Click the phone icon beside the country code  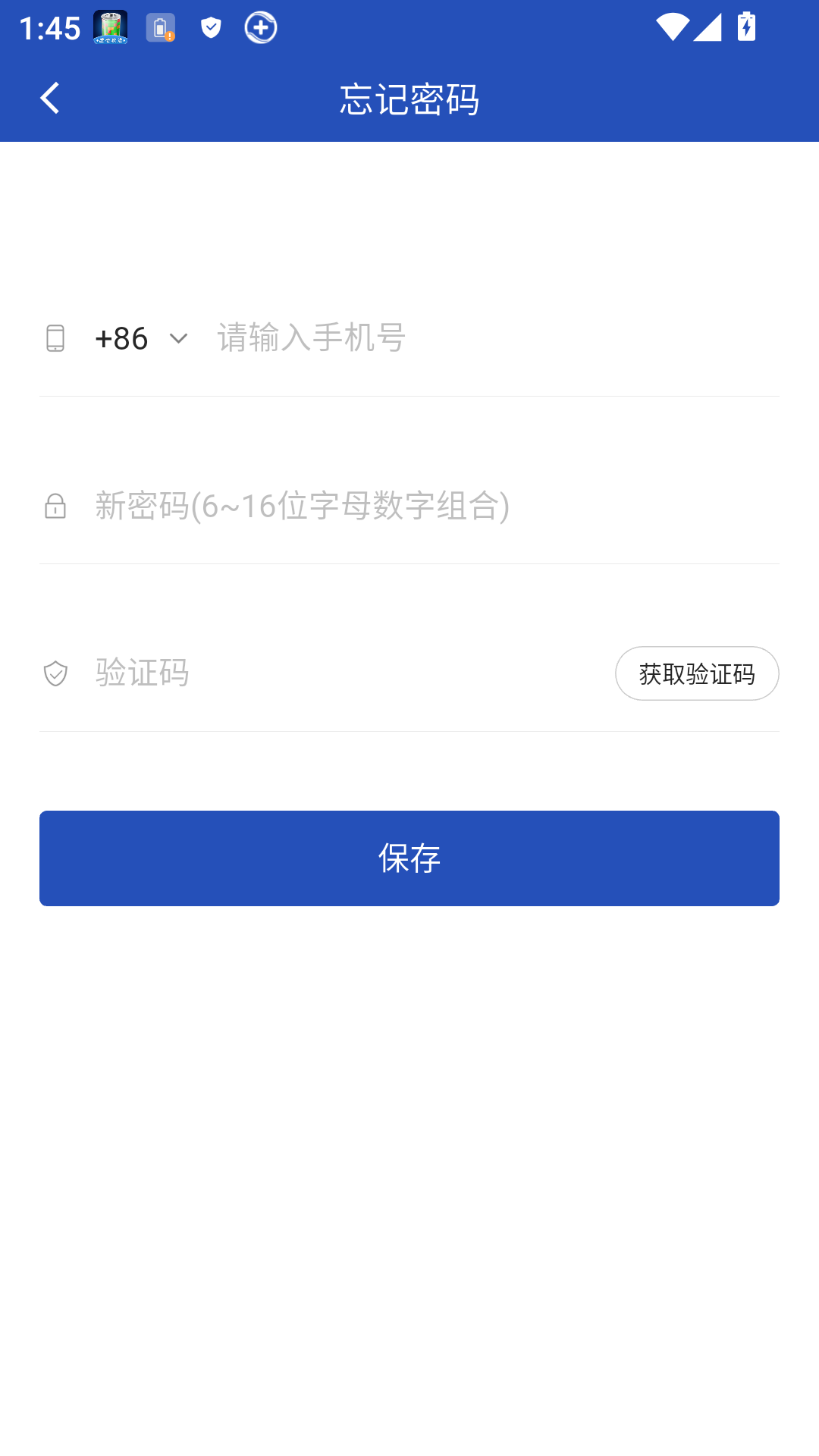[54, 338]
